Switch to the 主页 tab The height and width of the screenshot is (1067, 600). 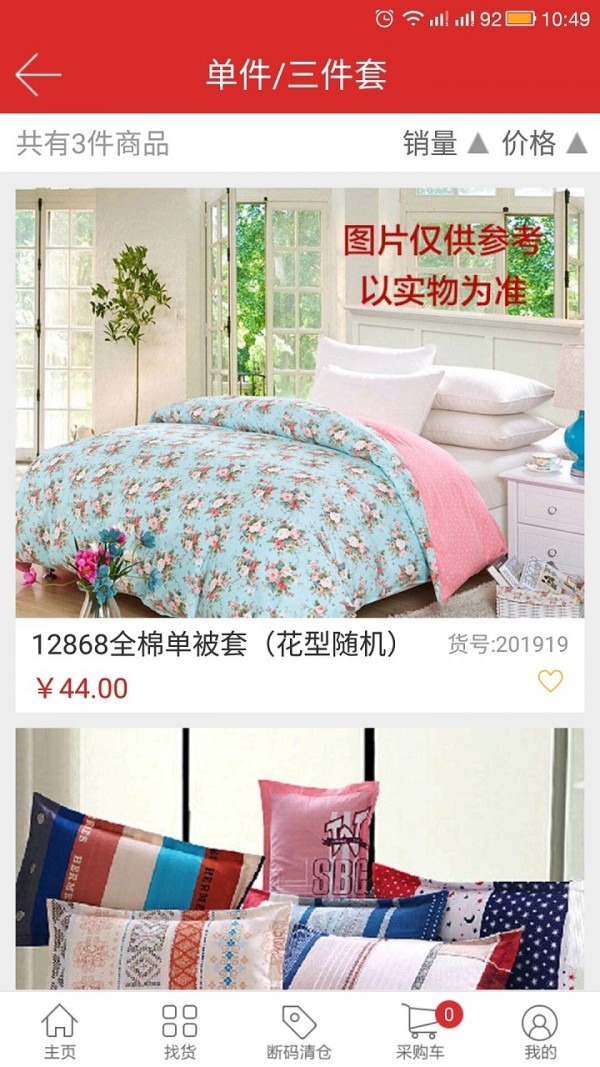60,1030
